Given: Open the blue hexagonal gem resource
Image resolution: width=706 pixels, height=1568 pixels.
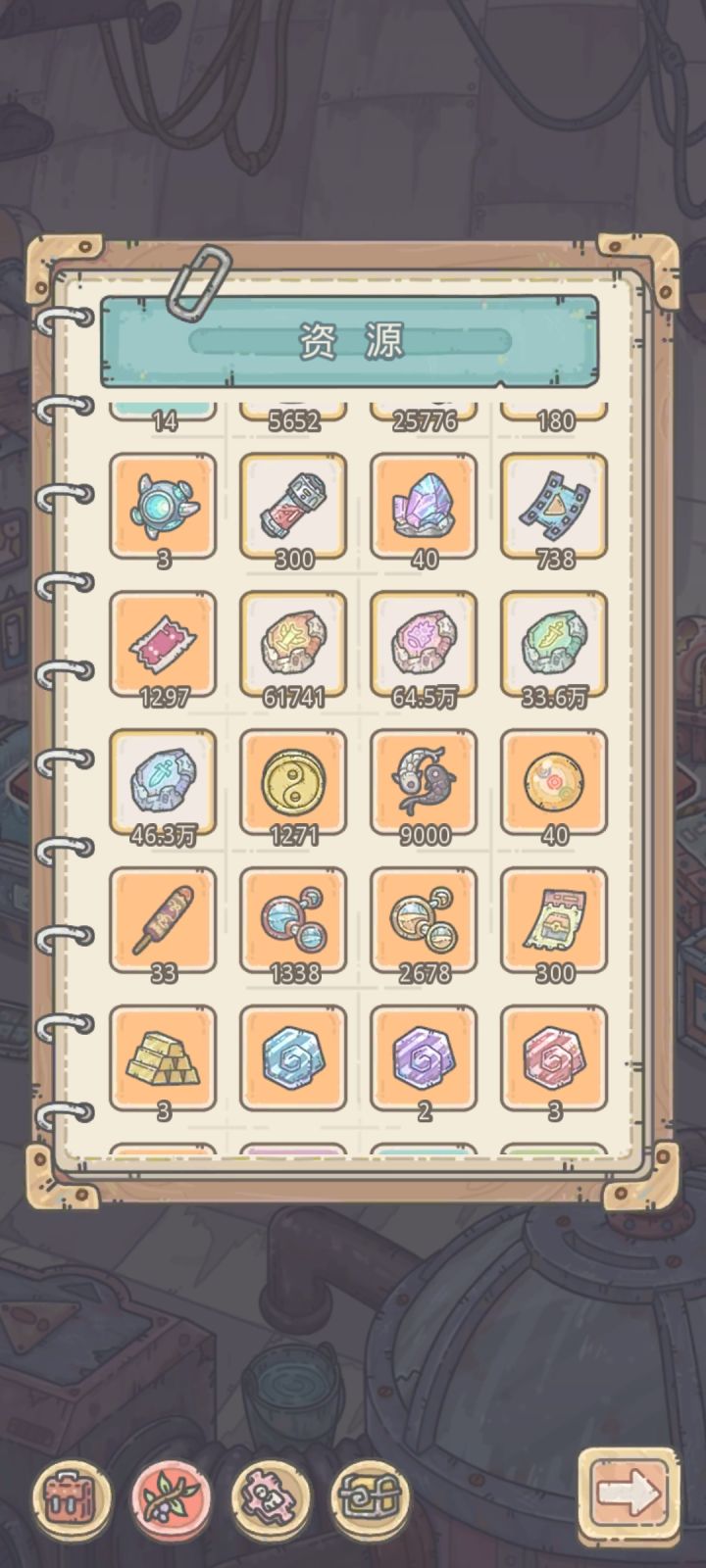Looking at the screenshot, I should [x=293, y=1058].
